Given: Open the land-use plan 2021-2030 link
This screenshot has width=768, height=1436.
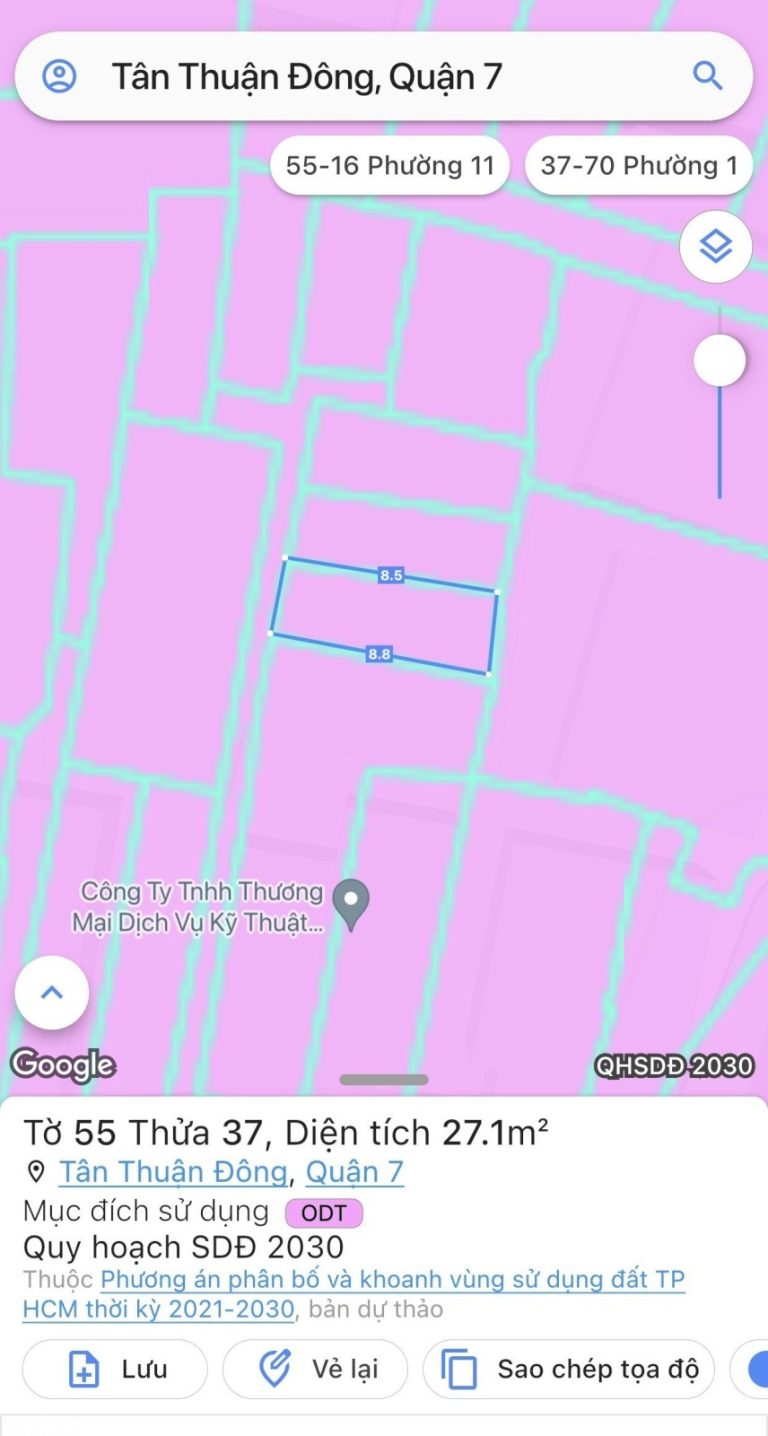Looking at the screenshot, I should click(392, 1280).
